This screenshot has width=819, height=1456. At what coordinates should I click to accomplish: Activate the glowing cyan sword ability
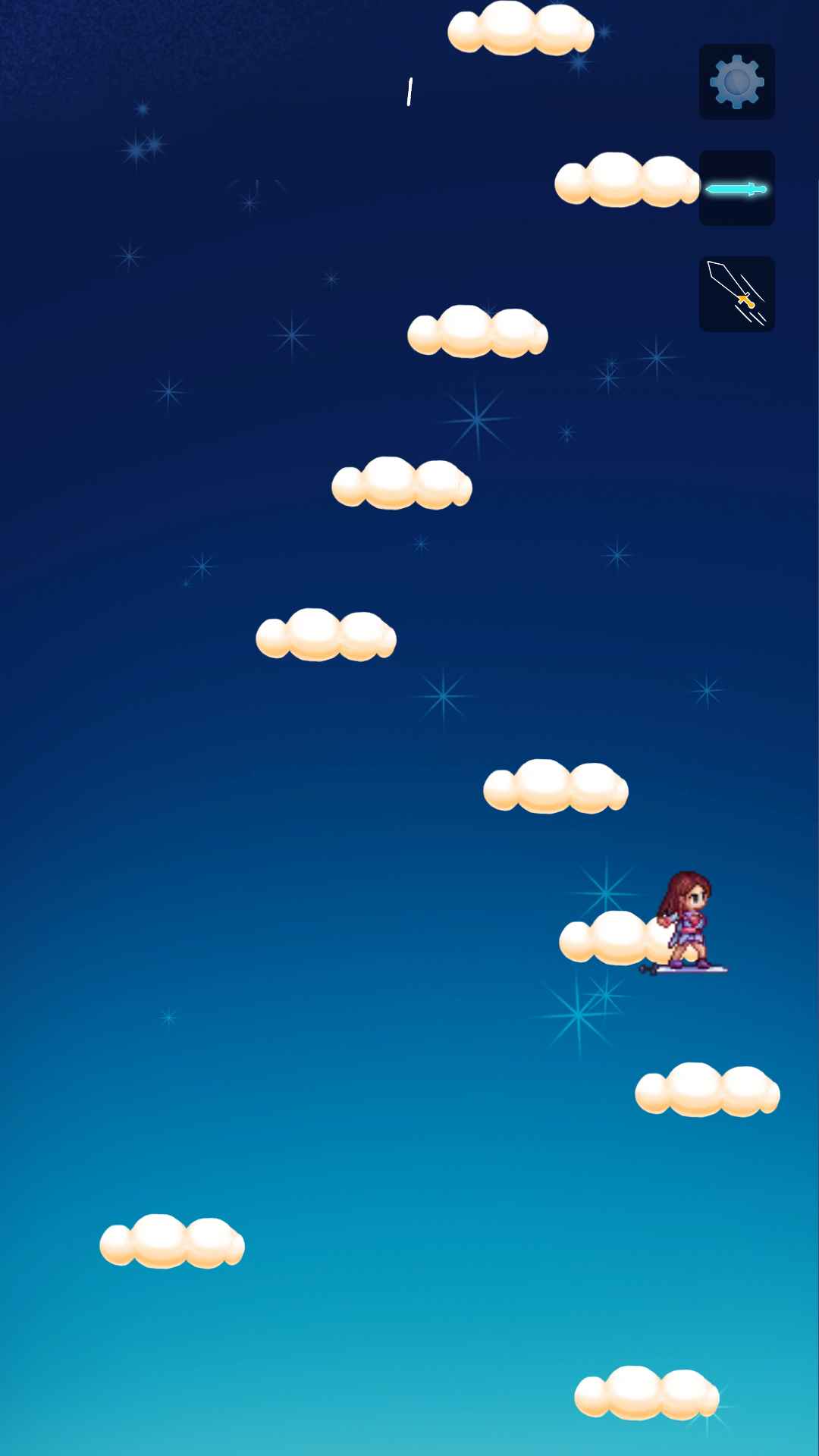(x=736, y=187)
